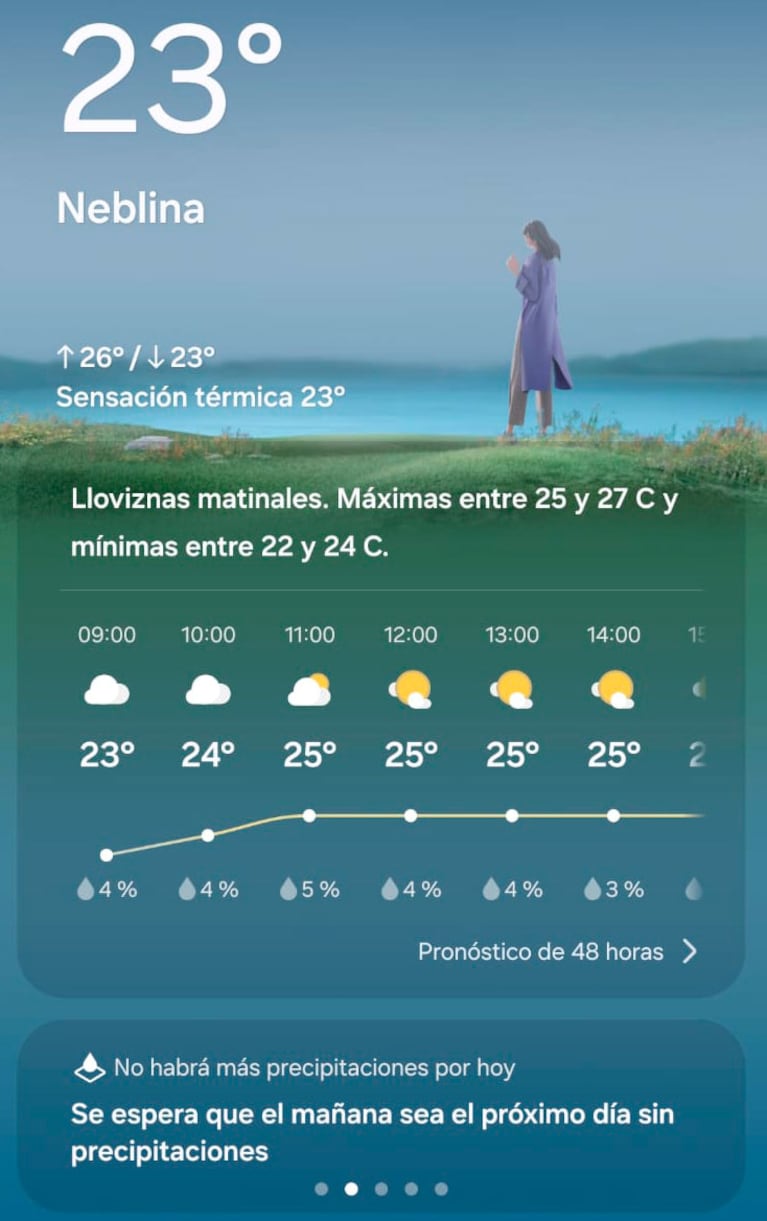Screen dimensions: 767x1221
Task: Tap the Neblina condition label
Action: [x=131, y=208]
